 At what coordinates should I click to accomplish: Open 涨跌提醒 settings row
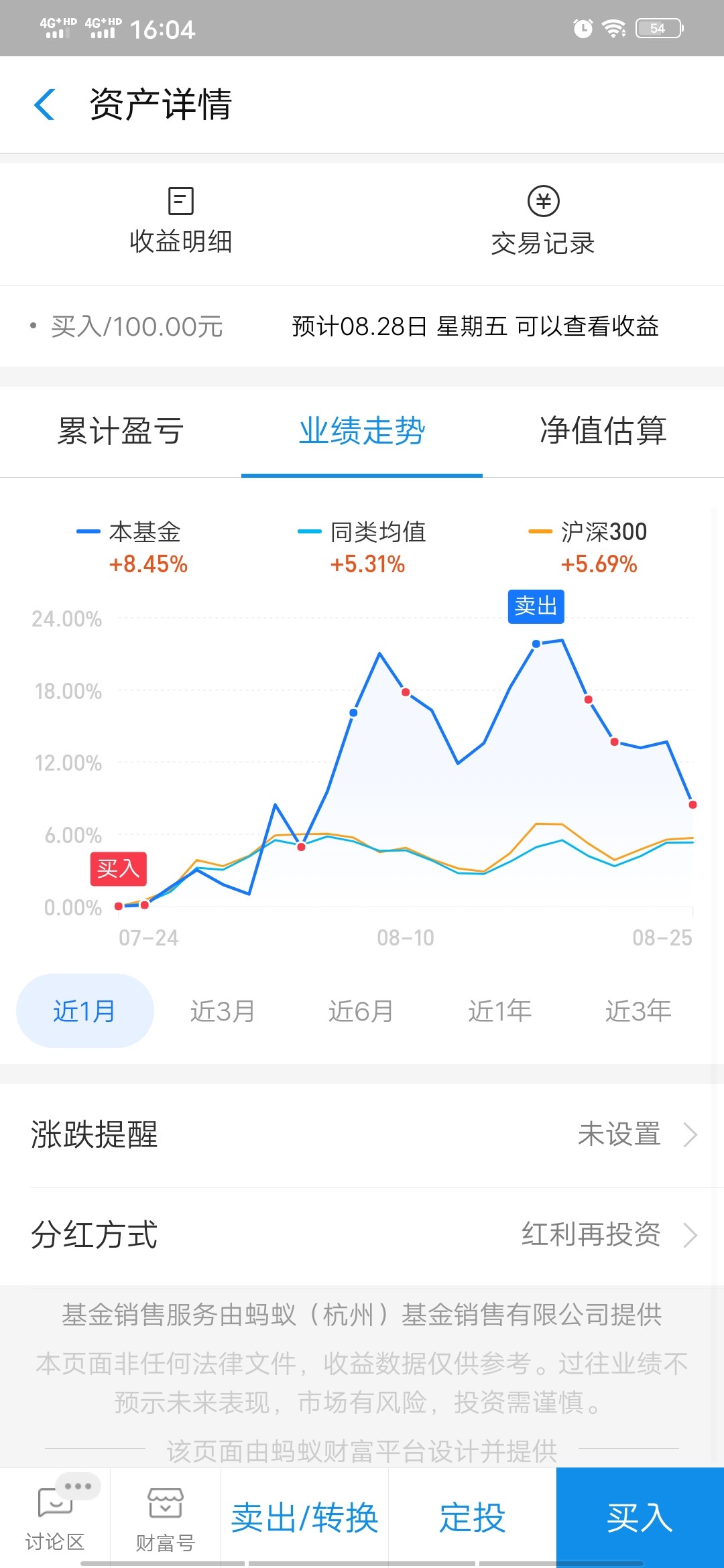(x=362, y=1135)
